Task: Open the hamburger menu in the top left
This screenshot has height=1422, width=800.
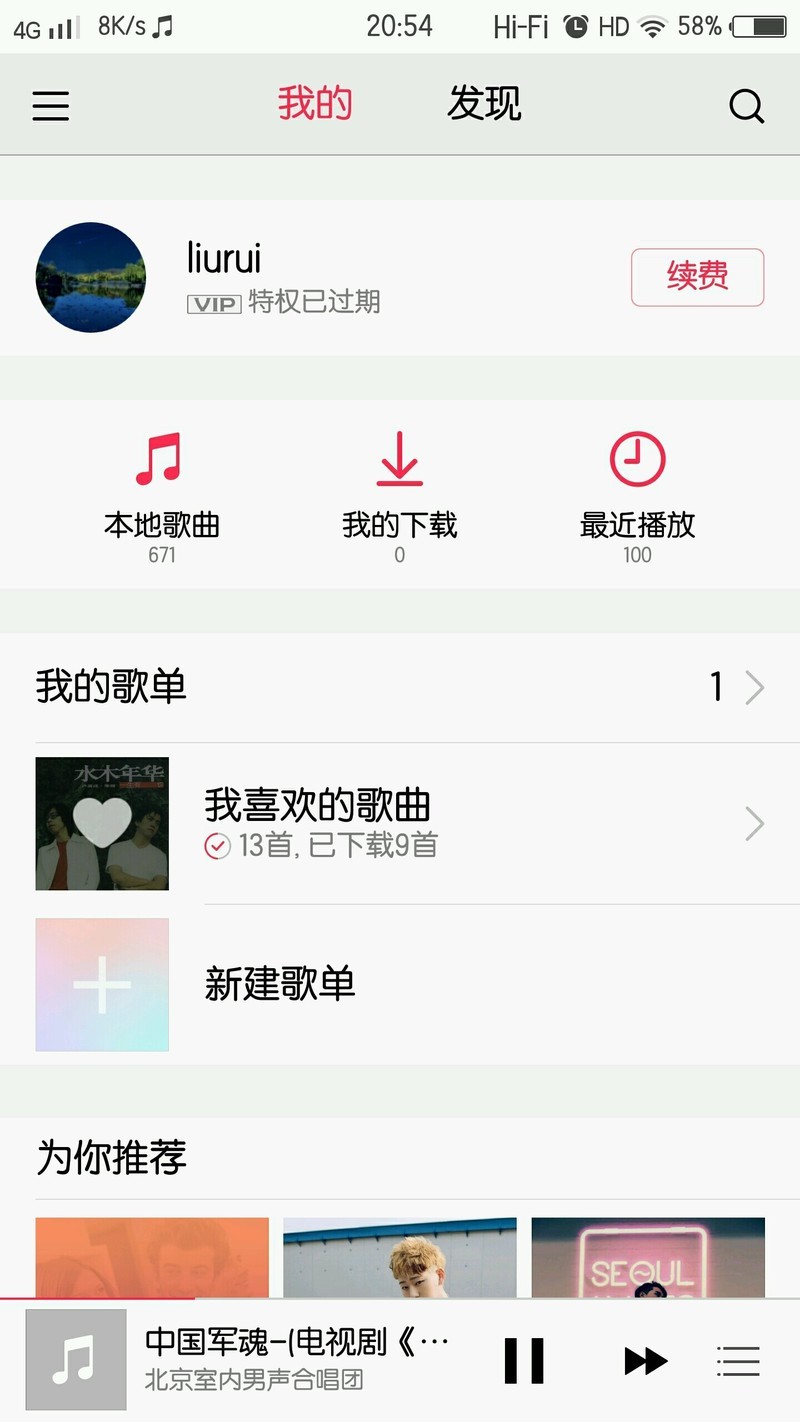Action: 50,105
